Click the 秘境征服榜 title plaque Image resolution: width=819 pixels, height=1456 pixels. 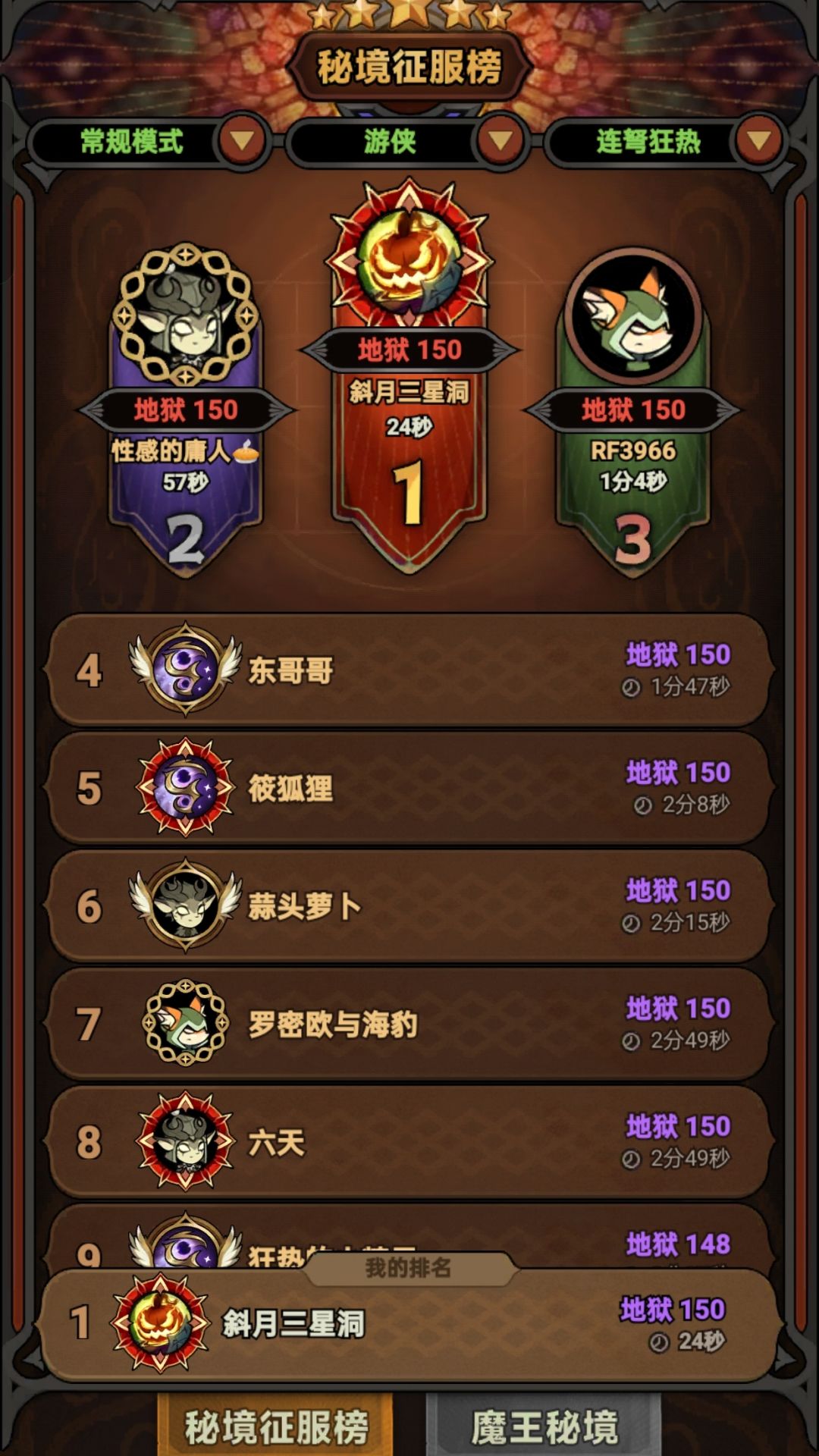point(409,66)
